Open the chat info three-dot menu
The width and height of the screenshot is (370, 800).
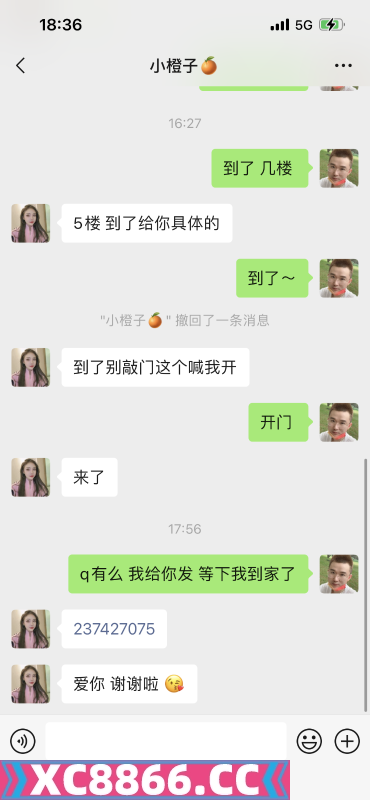tap(343, 66)
